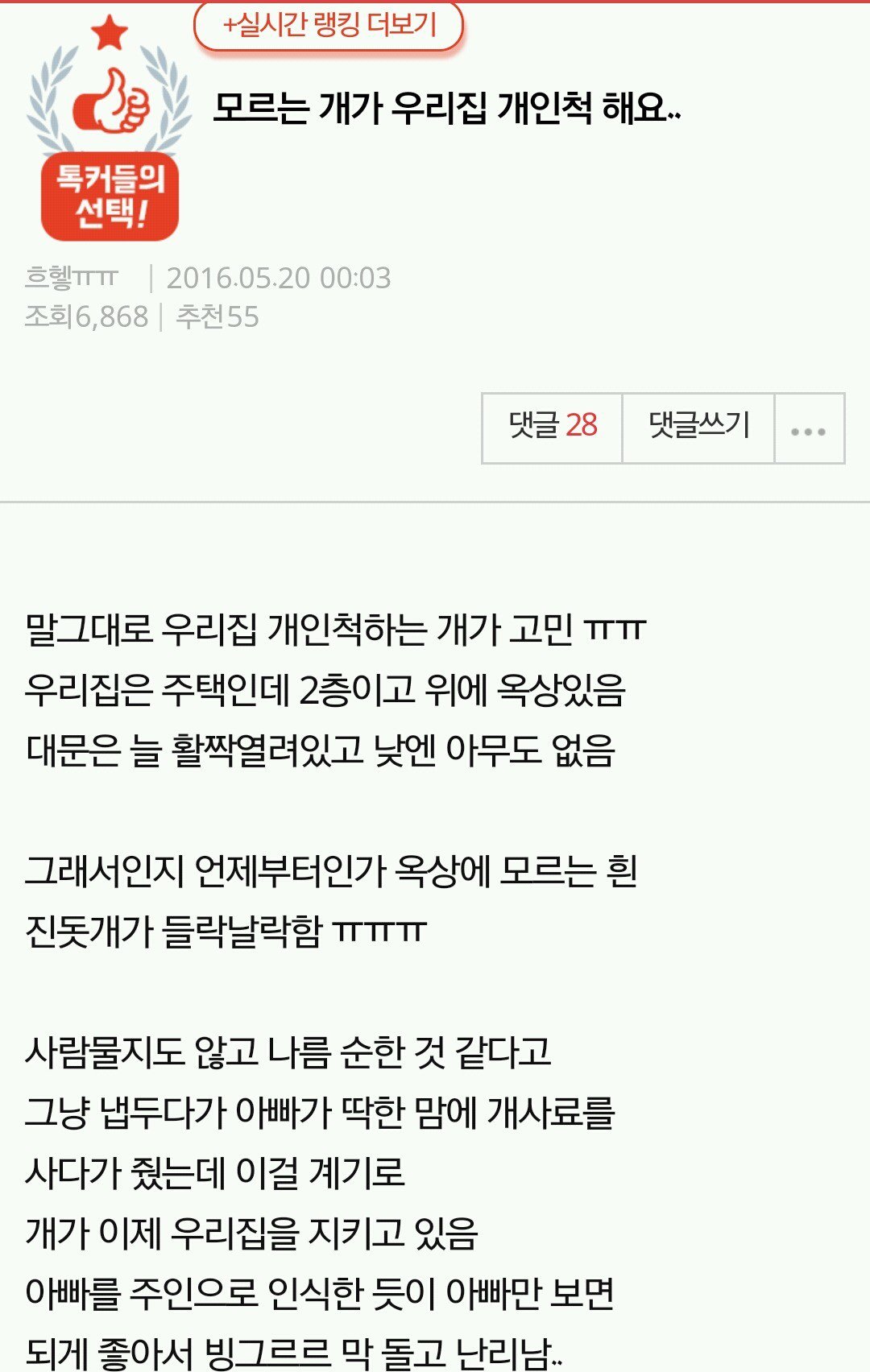
Task: Open the three-dot more options menu
Action: pyautogui.click(x=809, y=429)
